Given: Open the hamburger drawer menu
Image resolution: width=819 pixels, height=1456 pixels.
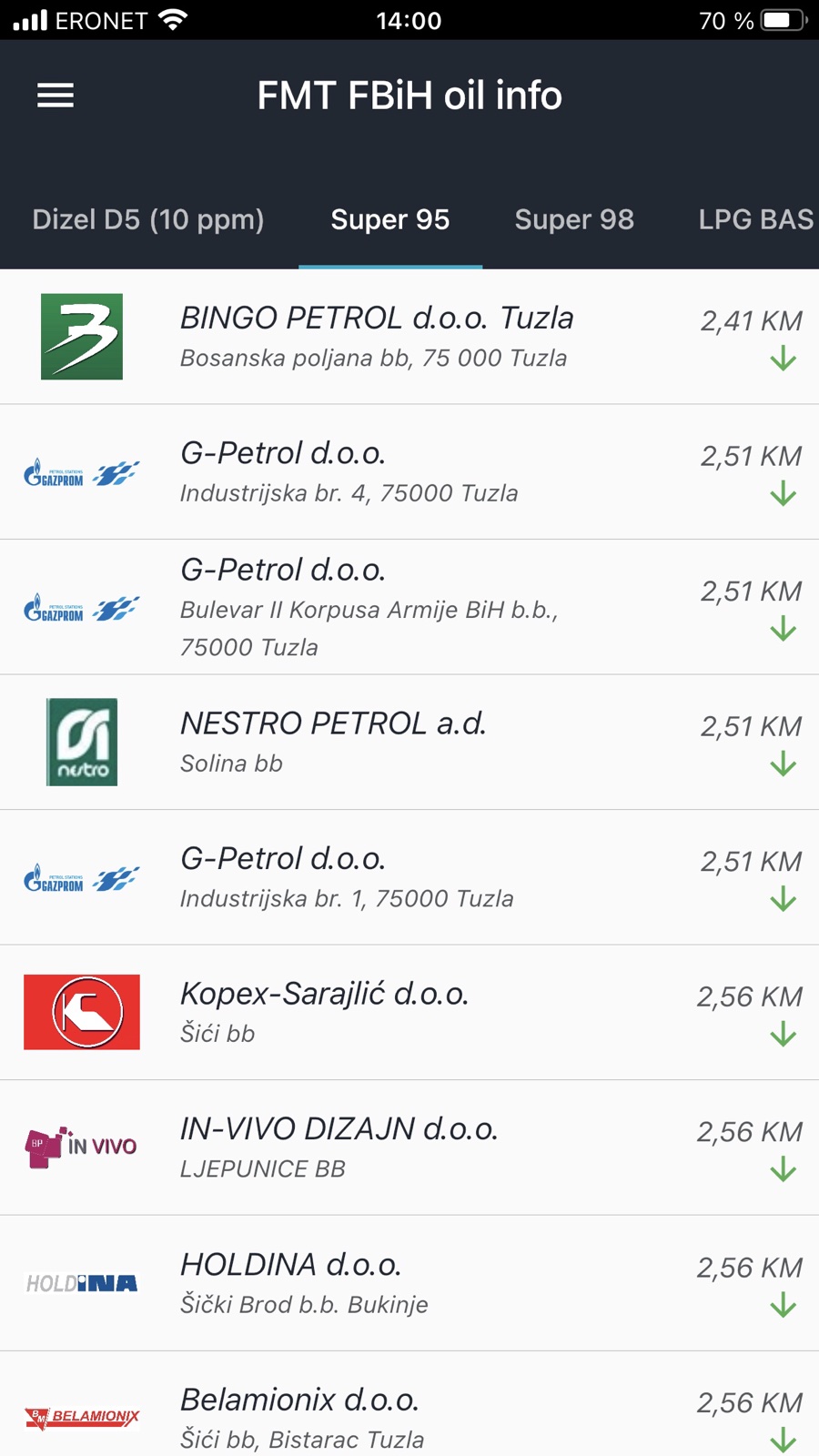Looking at the screenshot, I should tap(56, 96).
